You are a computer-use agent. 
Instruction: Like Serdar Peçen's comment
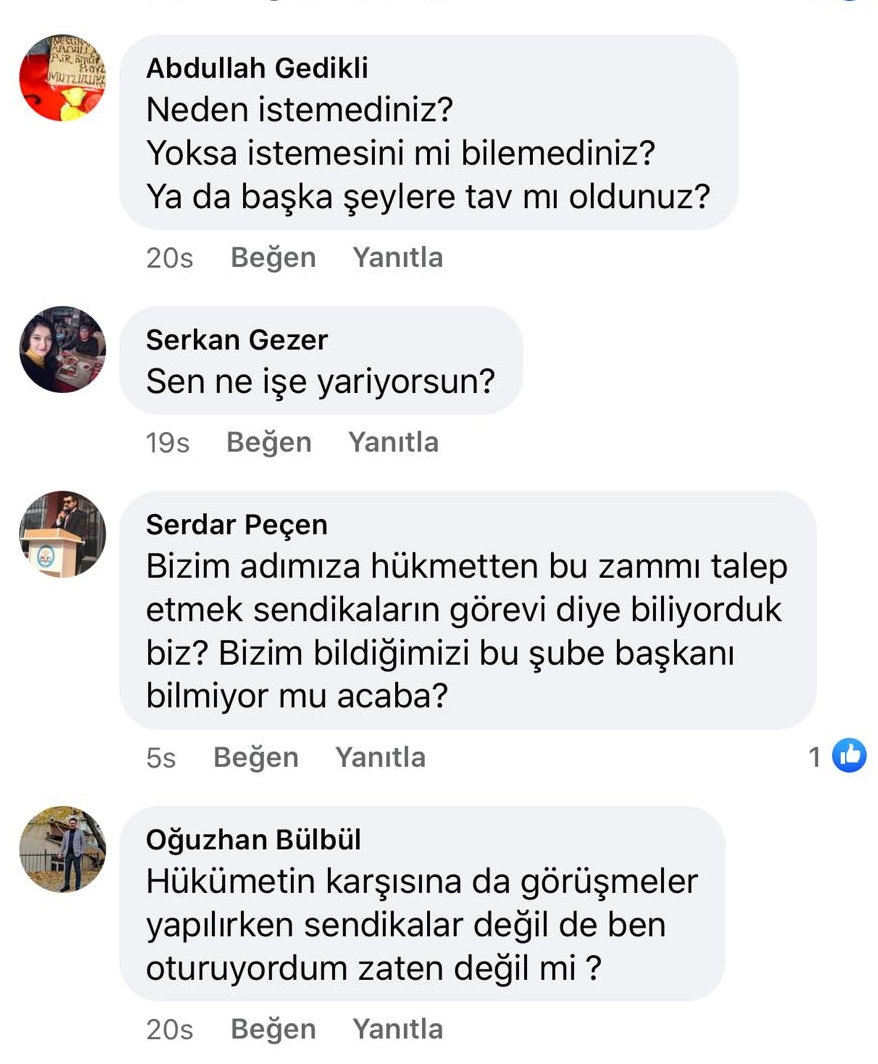(256, 758)
